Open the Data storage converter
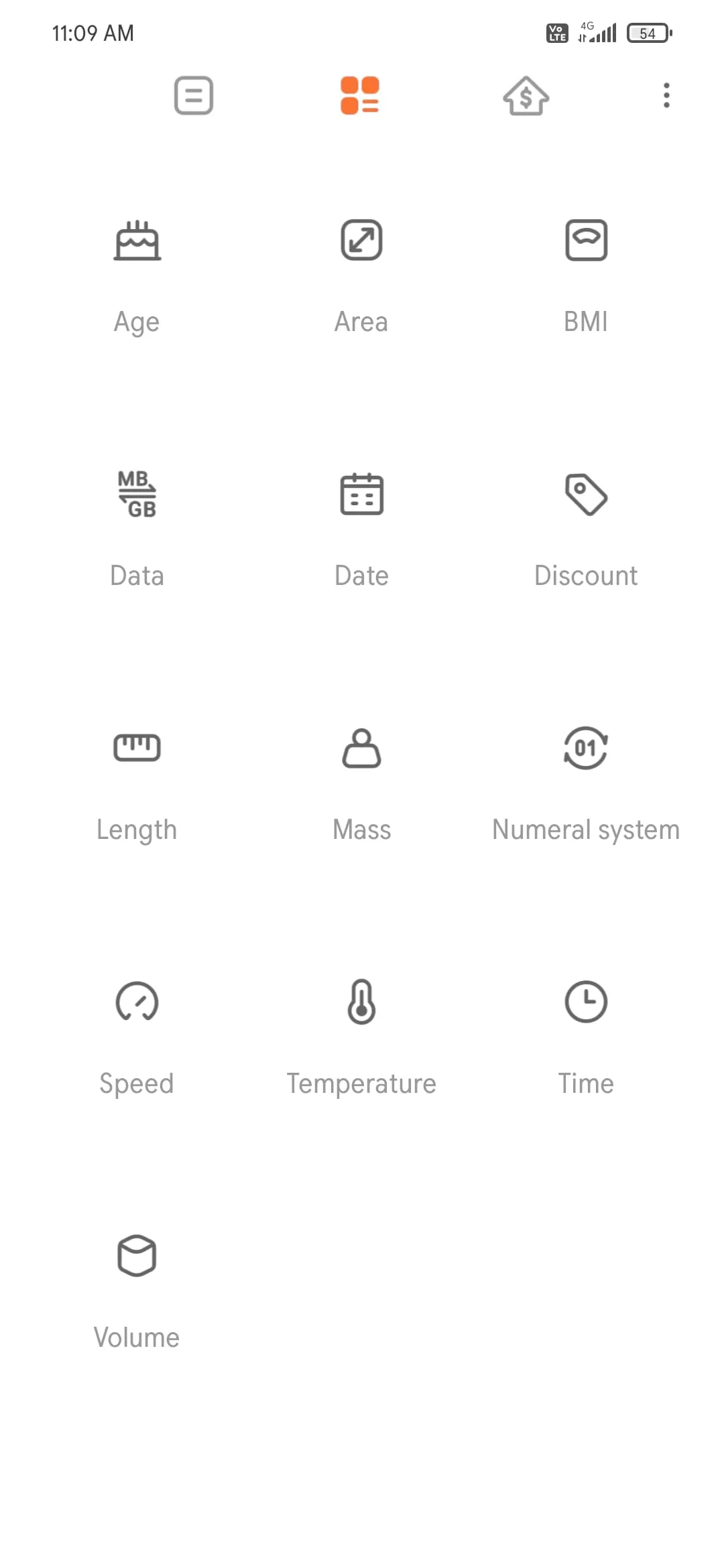 click(x=137, y=529)
